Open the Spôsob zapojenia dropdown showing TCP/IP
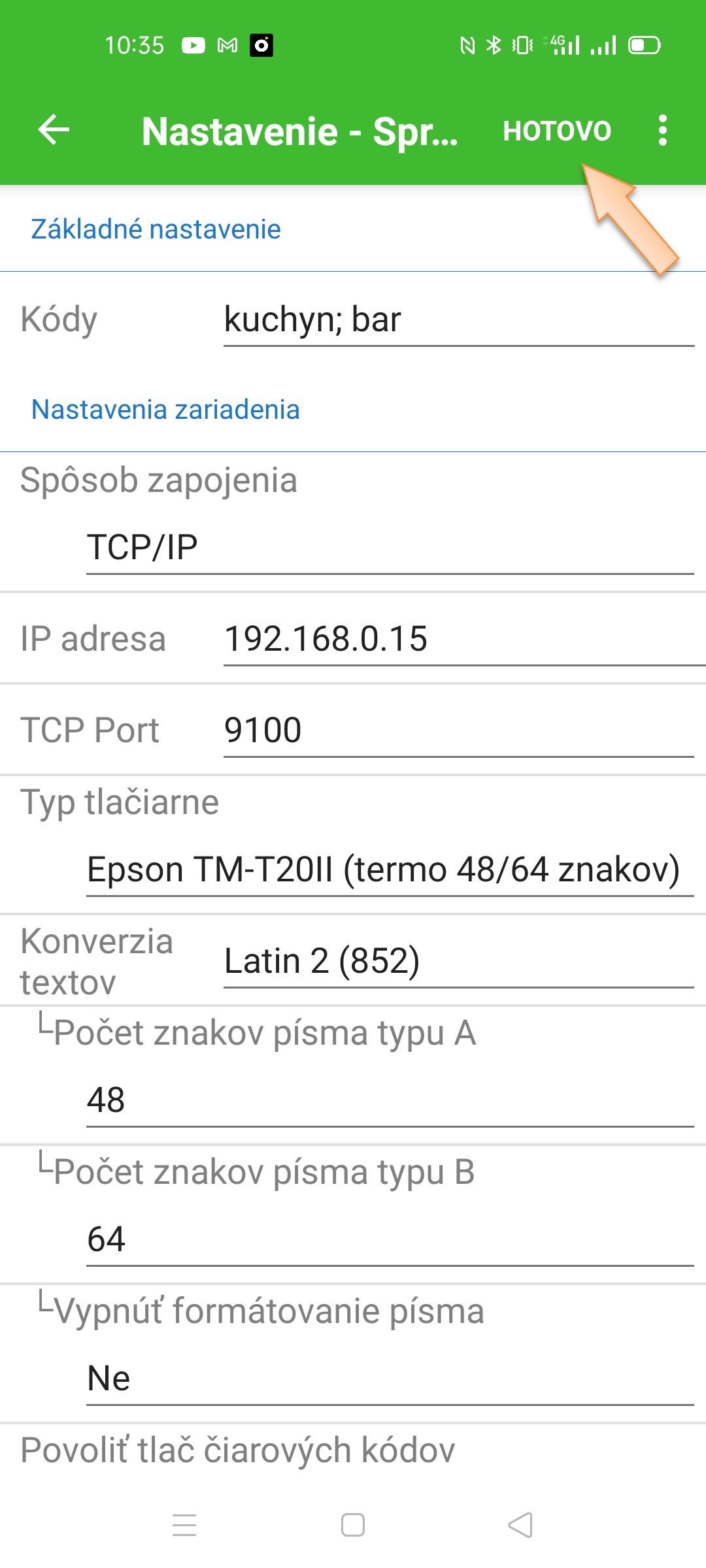This screenshot has height=1568, width=706. point(390,547)
